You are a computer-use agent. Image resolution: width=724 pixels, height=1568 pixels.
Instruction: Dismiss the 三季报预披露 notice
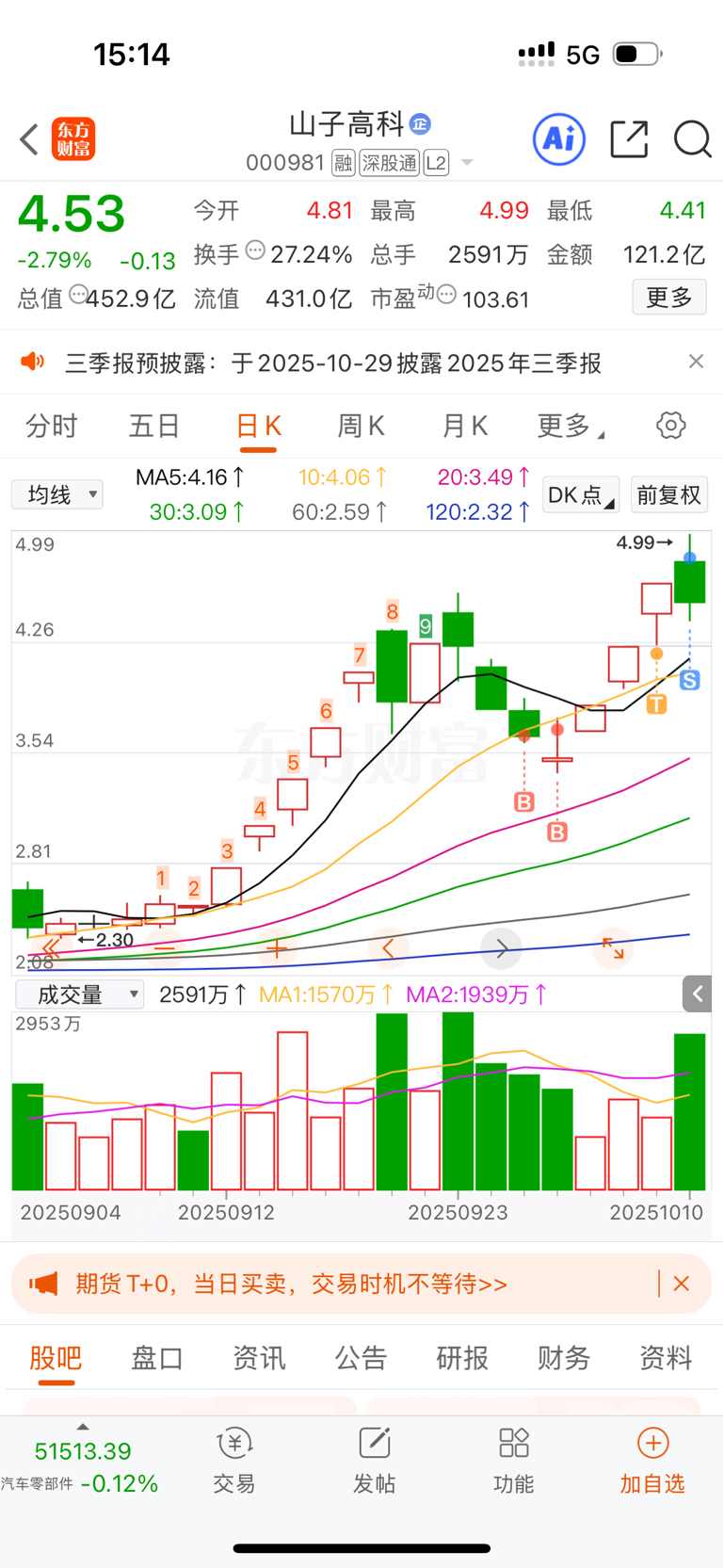tap(696, 362)
